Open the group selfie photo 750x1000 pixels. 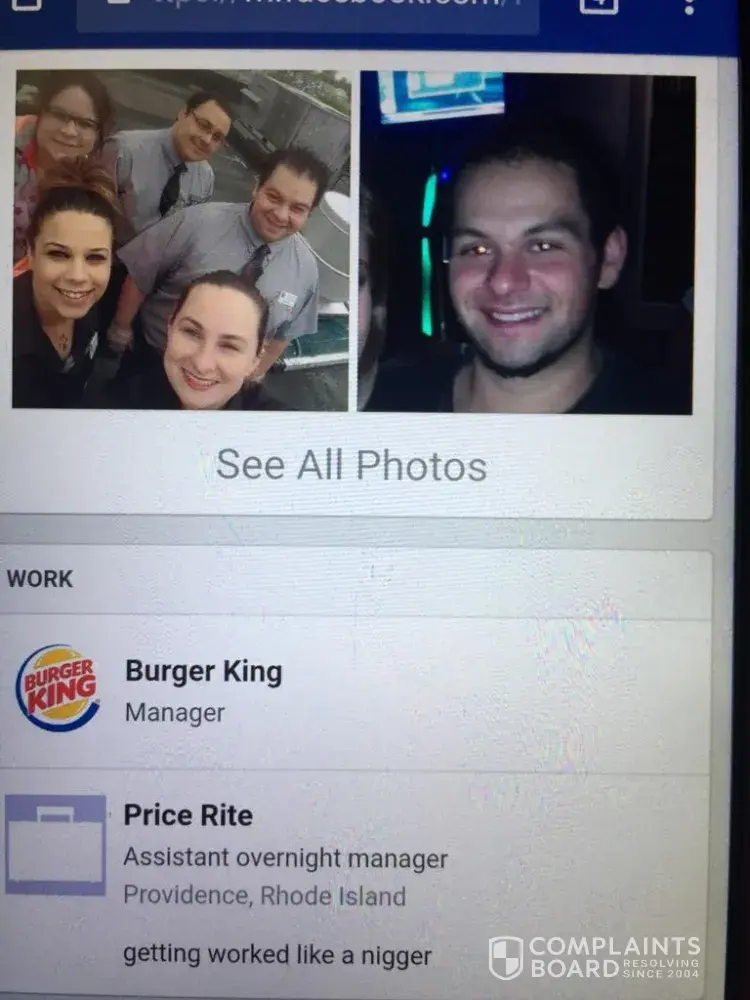181,240
